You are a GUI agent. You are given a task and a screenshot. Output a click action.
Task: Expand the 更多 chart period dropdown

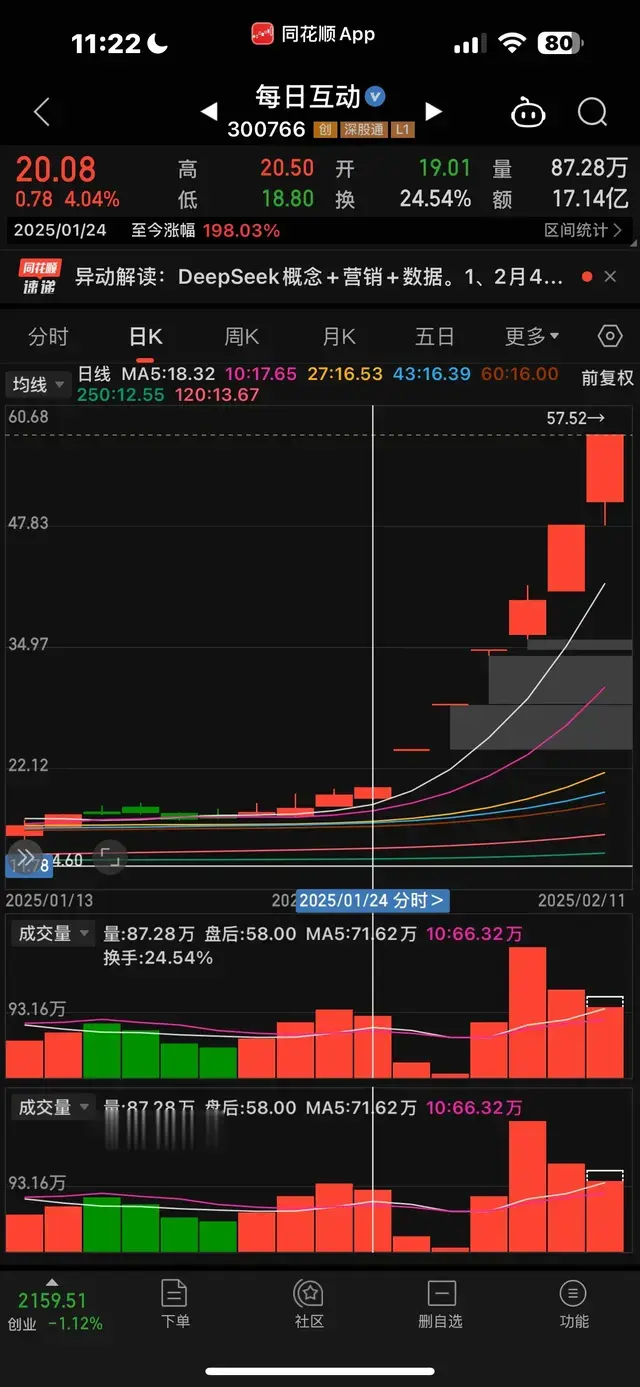pos(531,336)
